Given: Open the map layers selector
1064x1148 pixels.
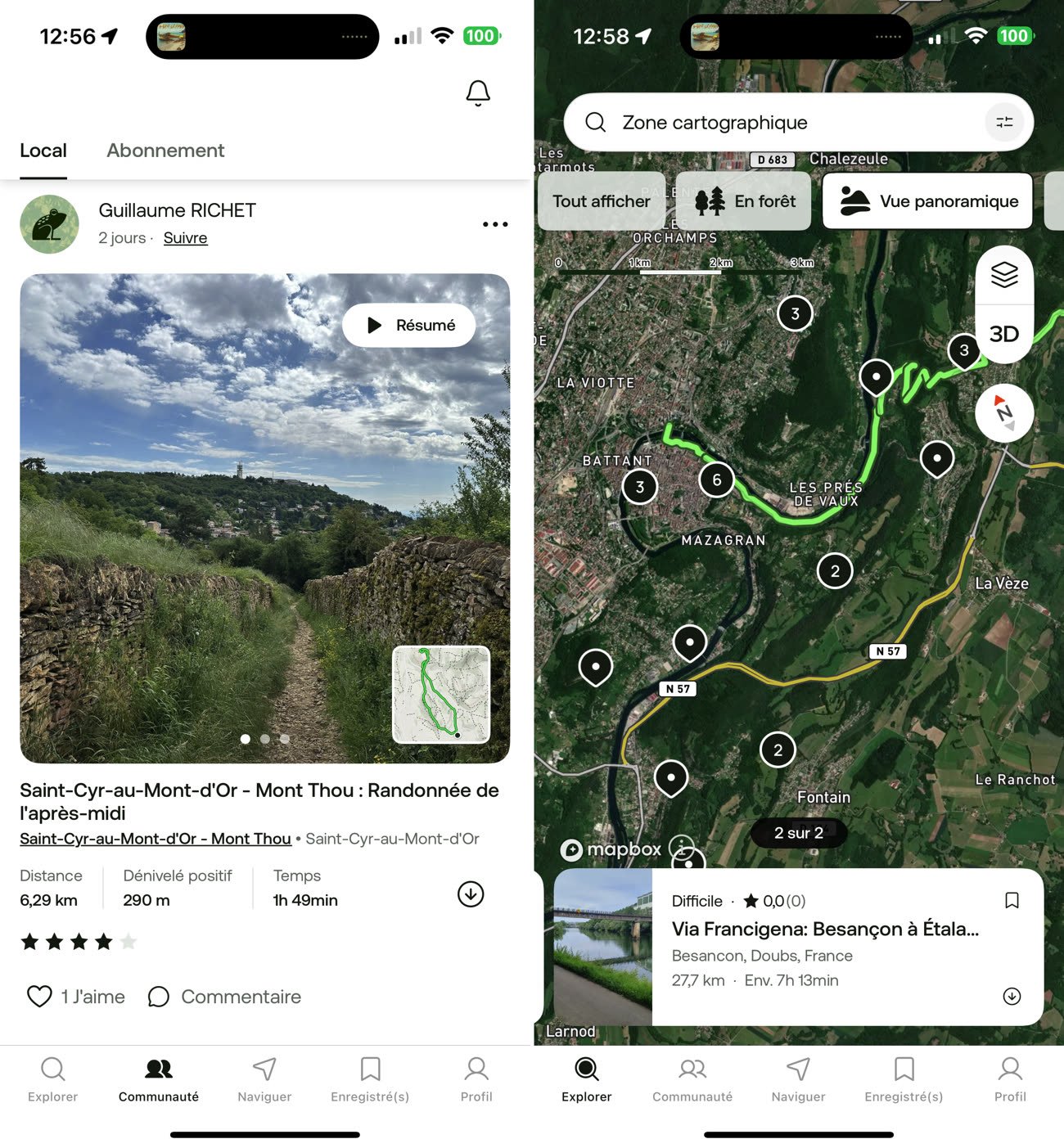Looking at the screenshot, I should (x=1004, y=275).
